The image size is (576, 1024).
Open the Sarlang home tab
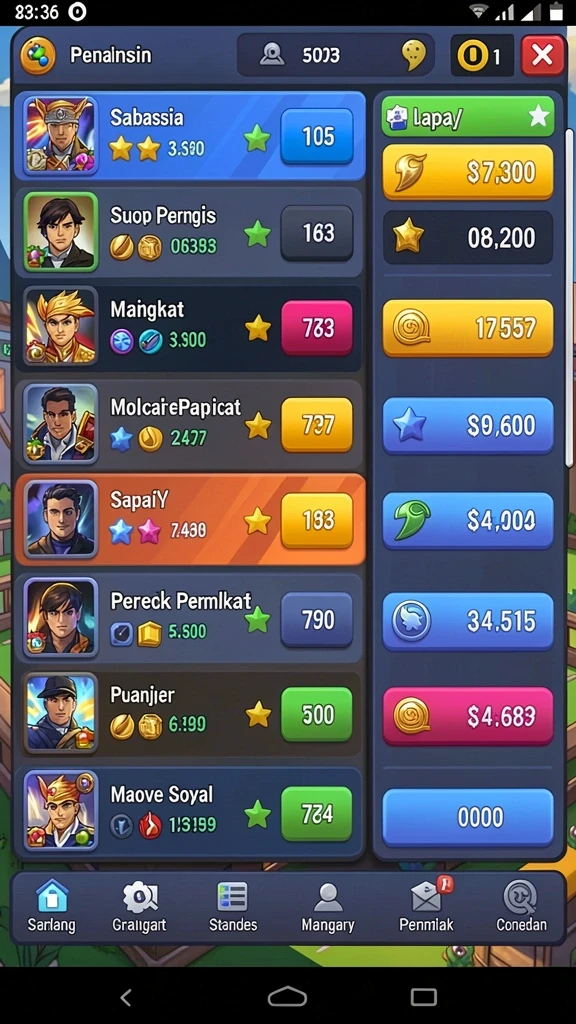pos(52,906)
